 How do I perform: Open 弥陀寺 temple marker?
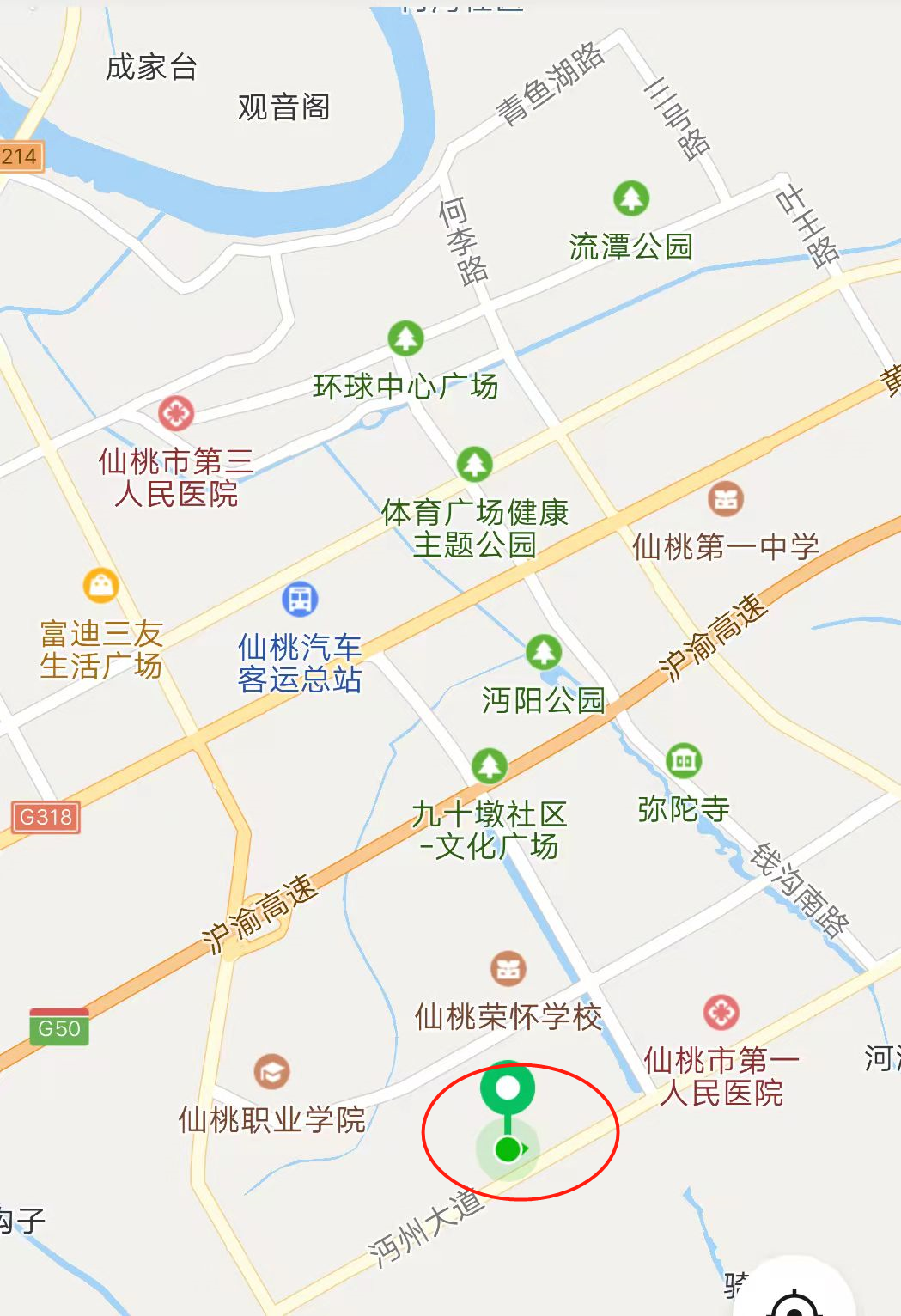[x=684, y=759]
